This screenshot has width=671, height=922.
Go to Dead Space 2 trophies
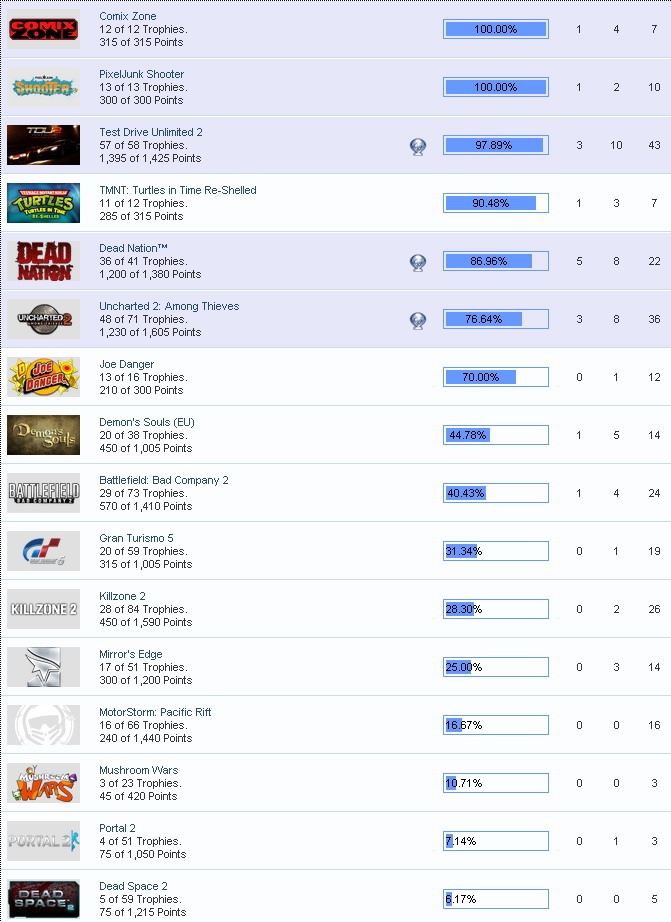(133, 887)
